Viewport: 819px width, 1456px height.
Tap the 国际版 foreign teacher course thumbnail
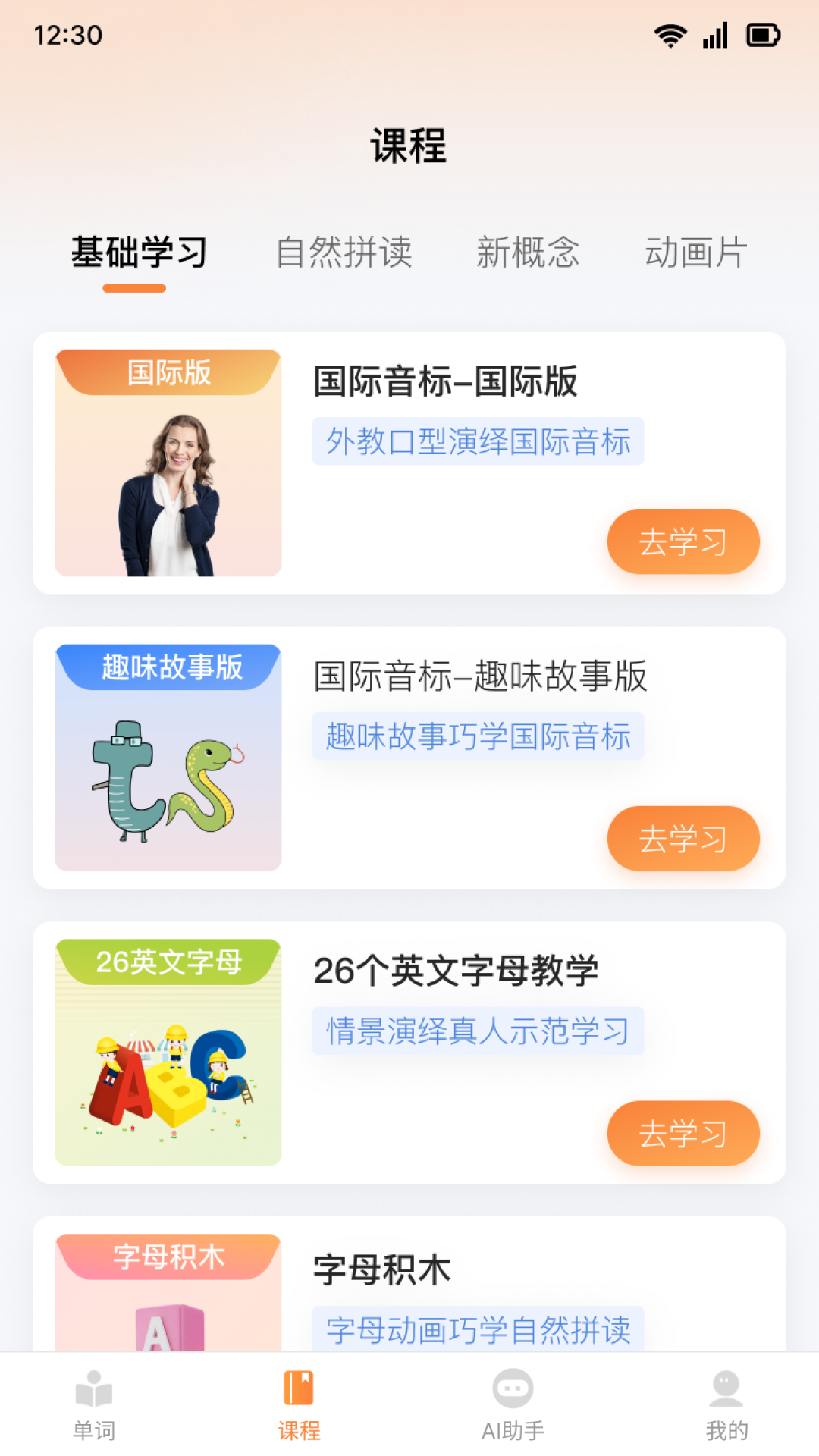pos(168,463)
